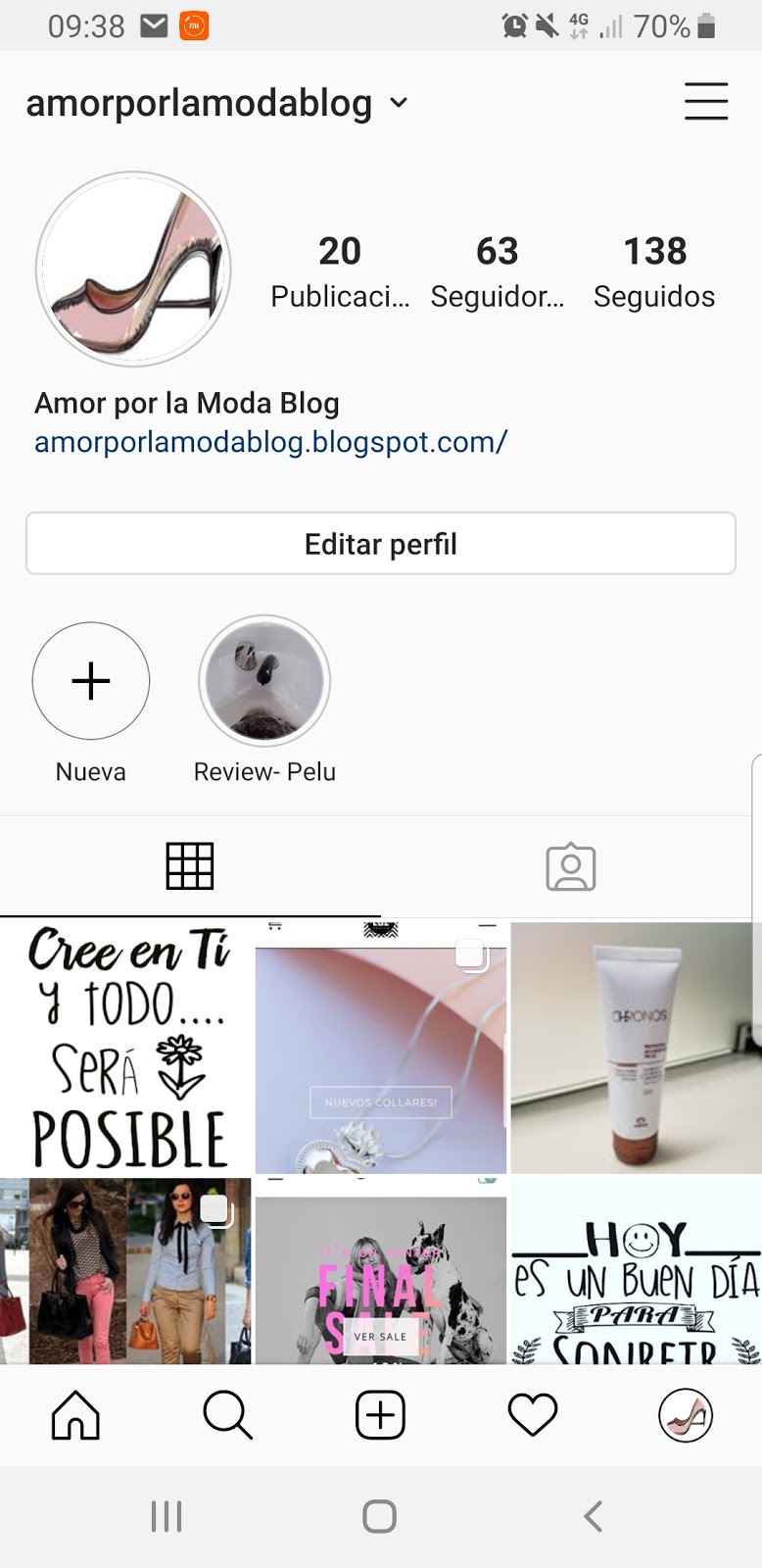Open the Review- Pelu highlight
762x1568 pixels.
tap(264, 681)
